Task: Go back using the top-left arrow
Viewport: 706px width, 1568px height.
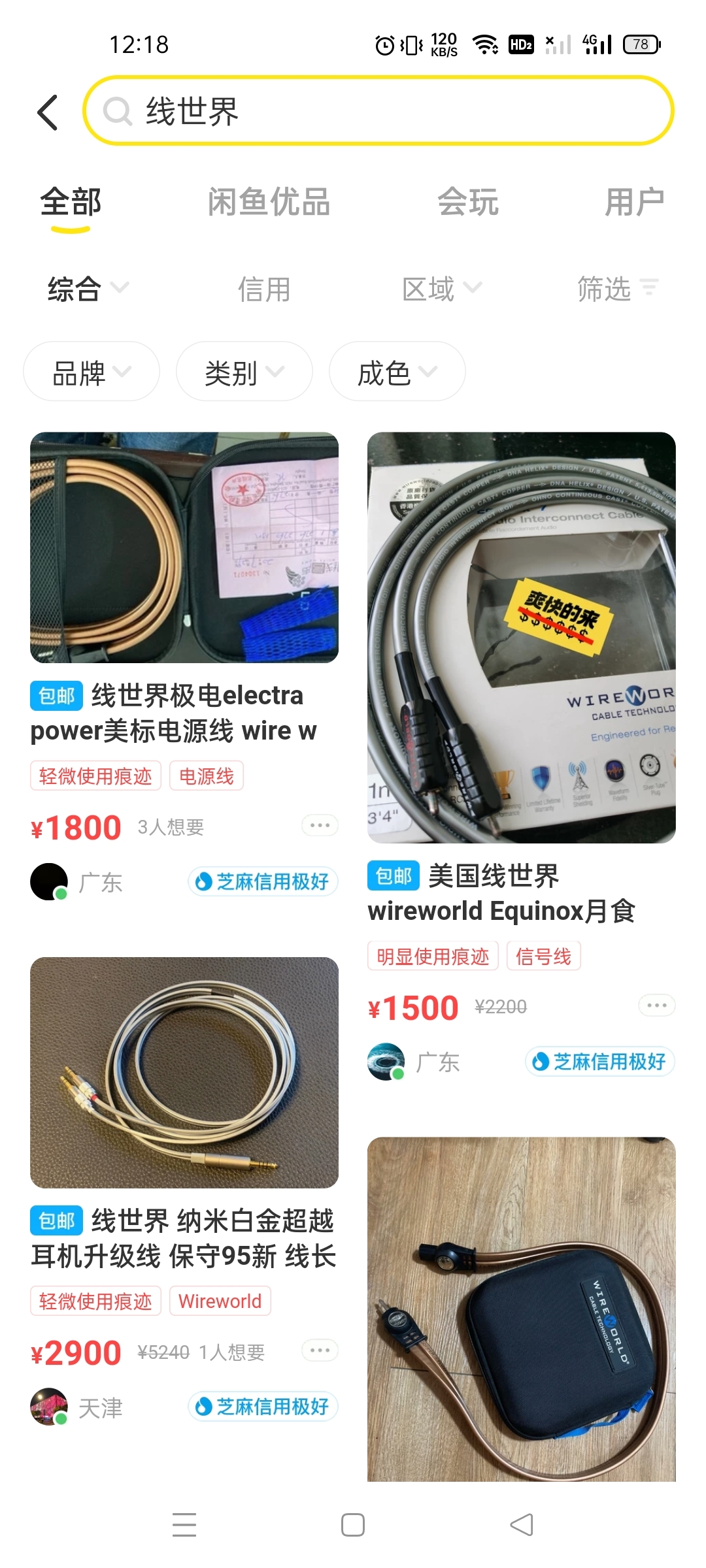Action: (48, 112)
